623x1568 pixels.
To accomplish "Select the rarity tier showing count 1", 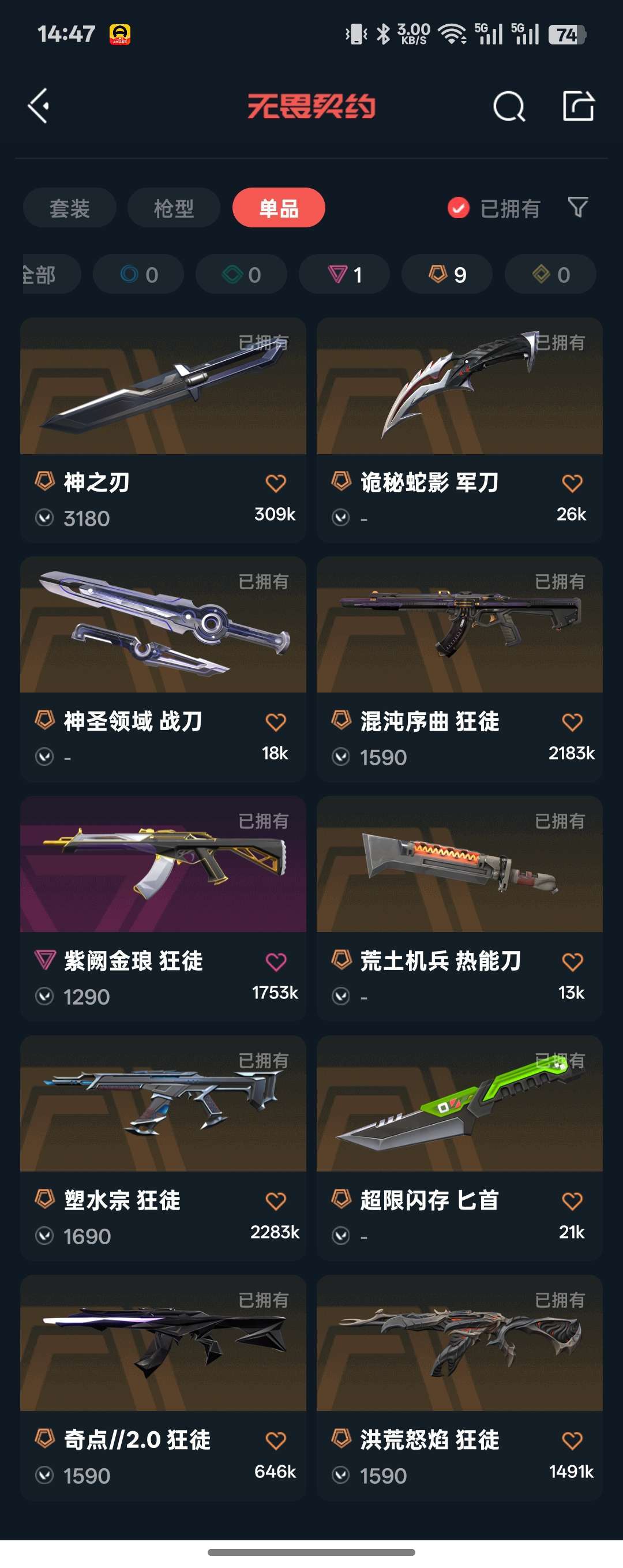I will 344,274.
